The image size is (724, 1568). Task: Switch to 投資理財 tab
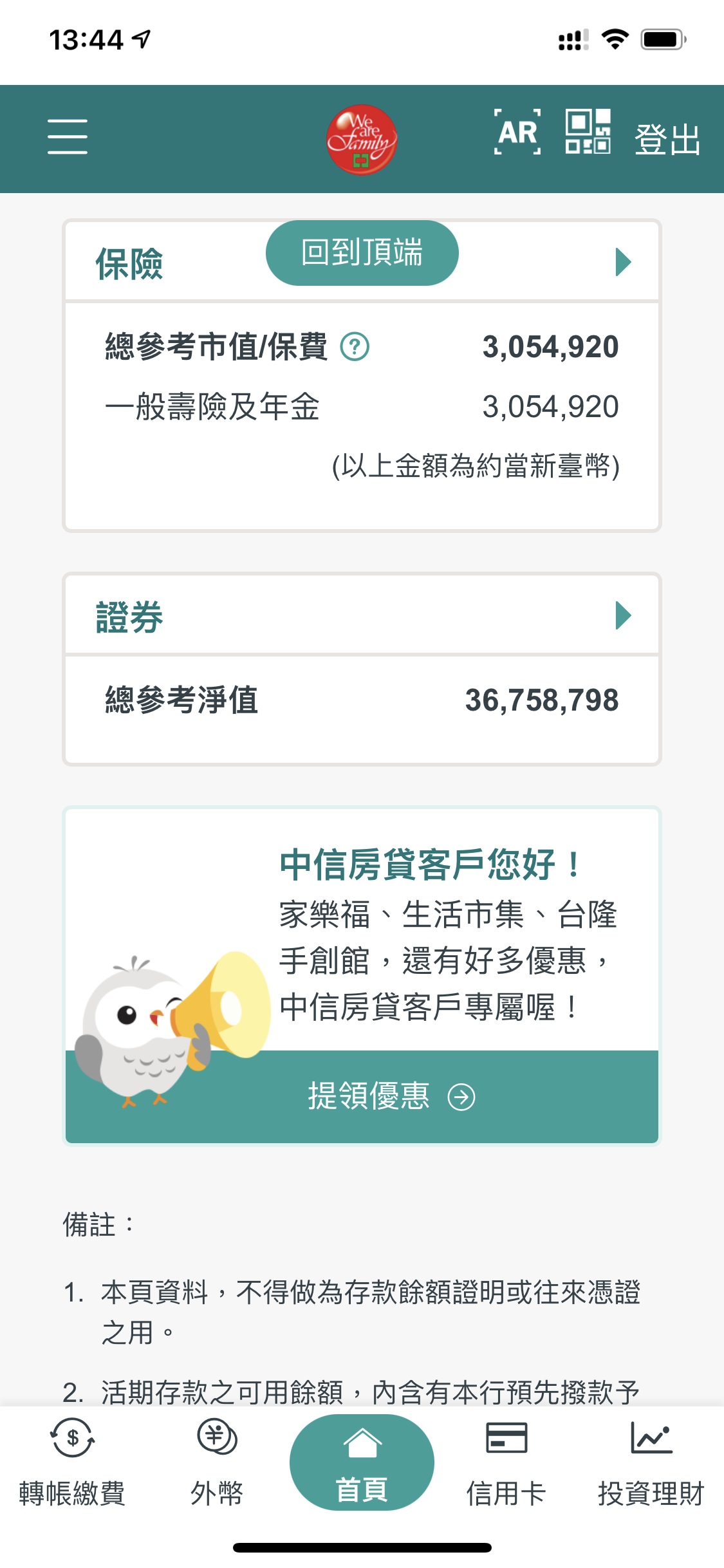pyautogui.click(x=651, y=1462)
